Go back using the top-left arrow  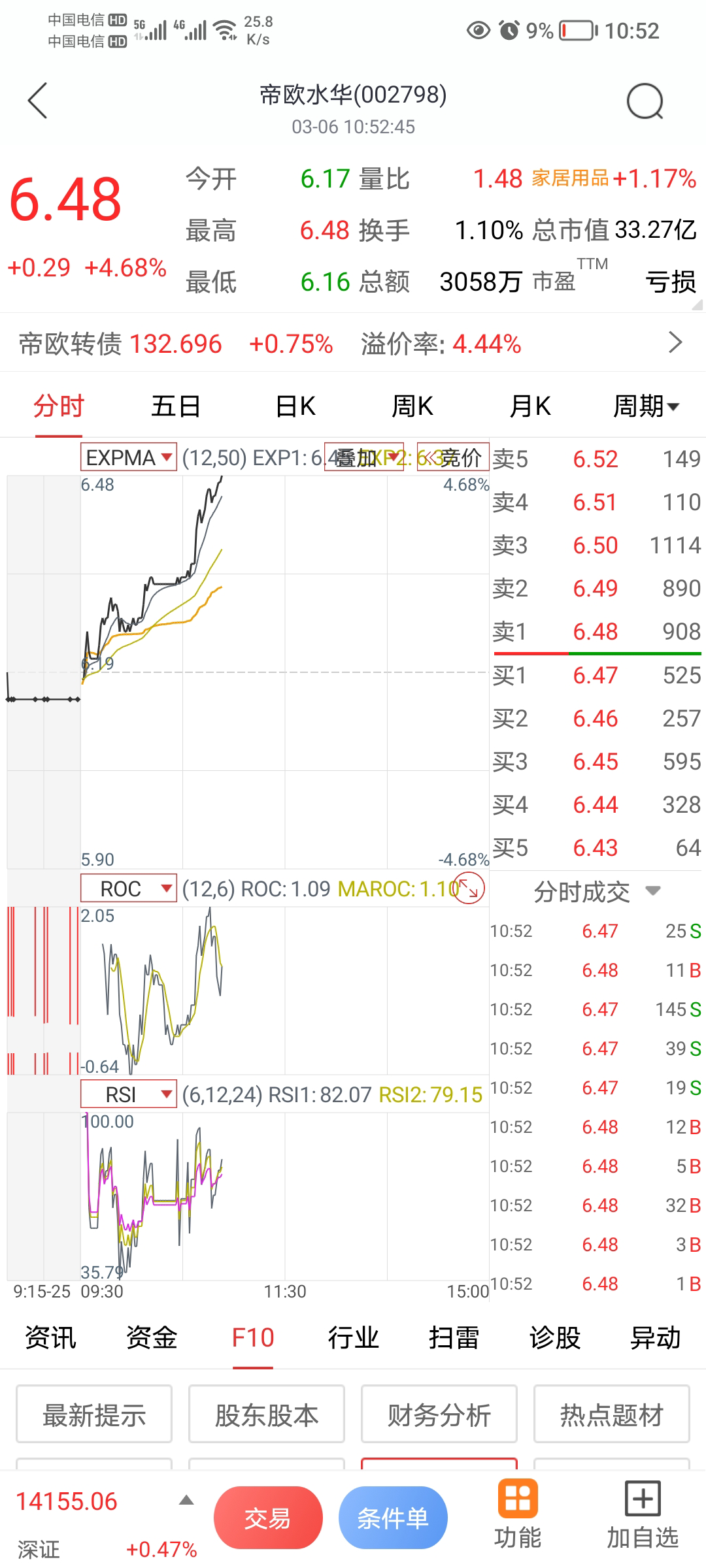click(x=38, y=101)
